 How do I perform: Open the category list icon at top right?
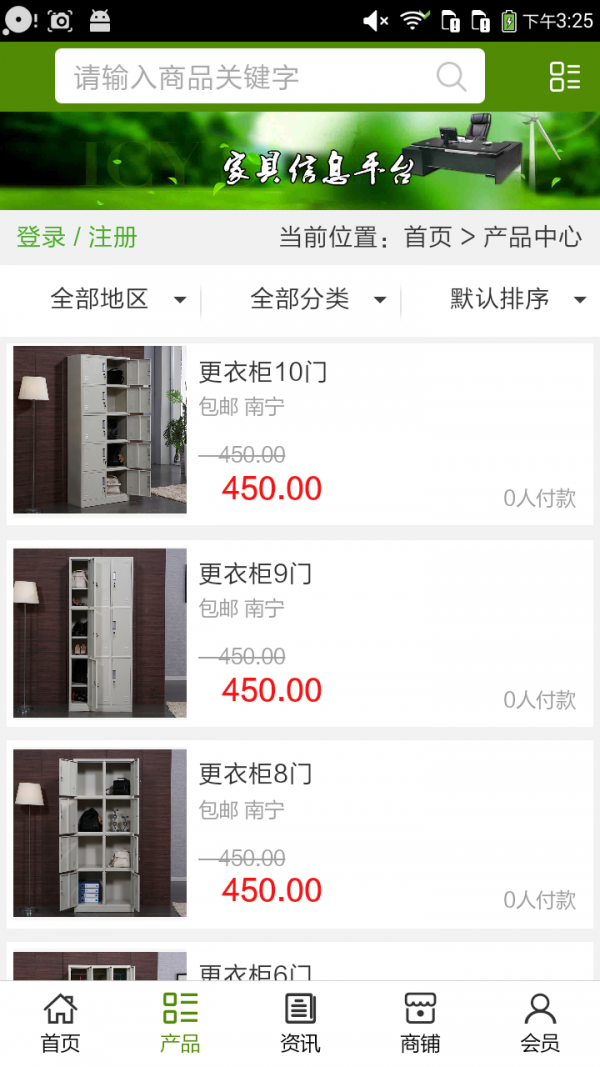pos(565,77)
